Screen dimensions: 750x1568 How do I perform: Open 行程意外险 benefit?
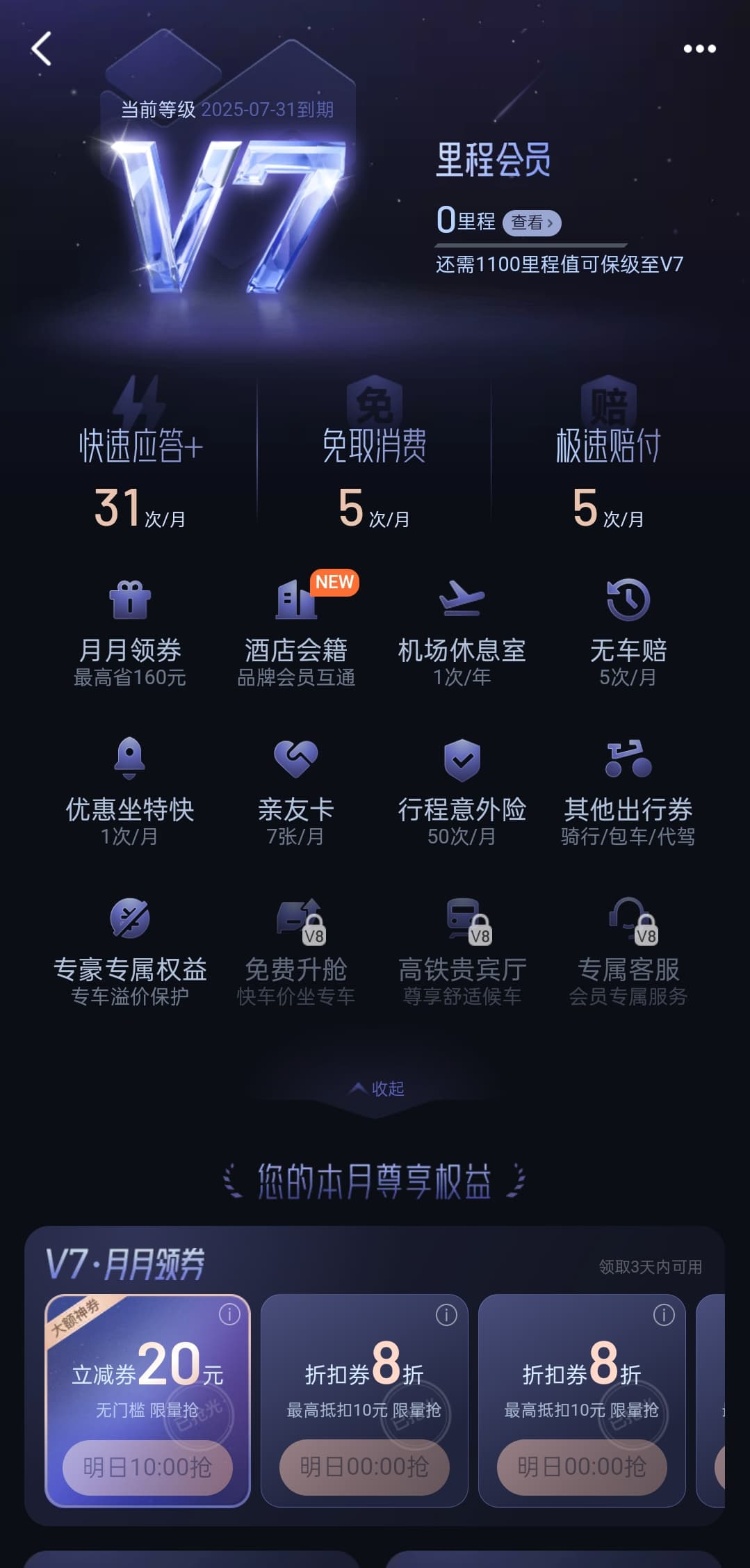point(462,793)
